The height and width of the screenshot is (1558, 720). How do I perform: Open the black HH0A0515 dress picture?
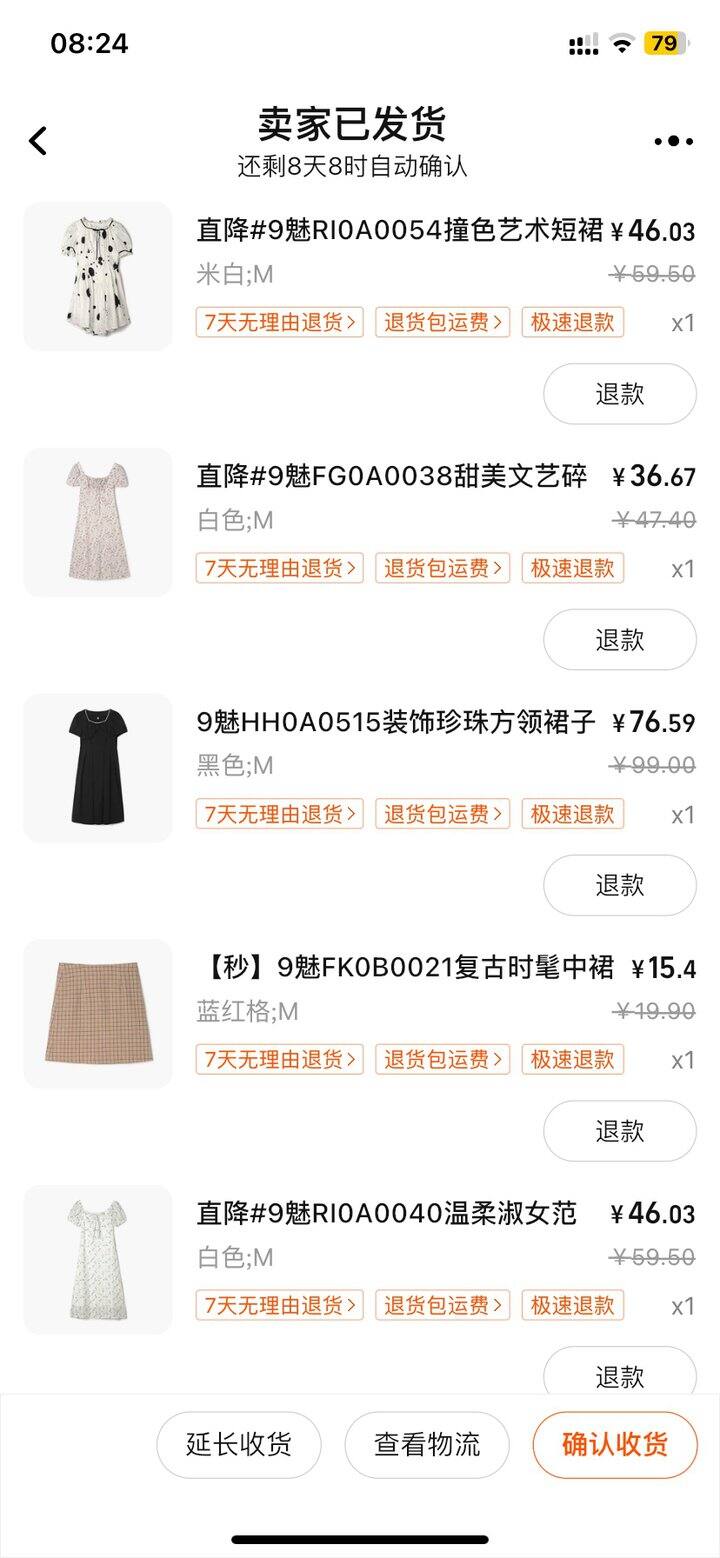pyautogui.click(x=98, y=768)
